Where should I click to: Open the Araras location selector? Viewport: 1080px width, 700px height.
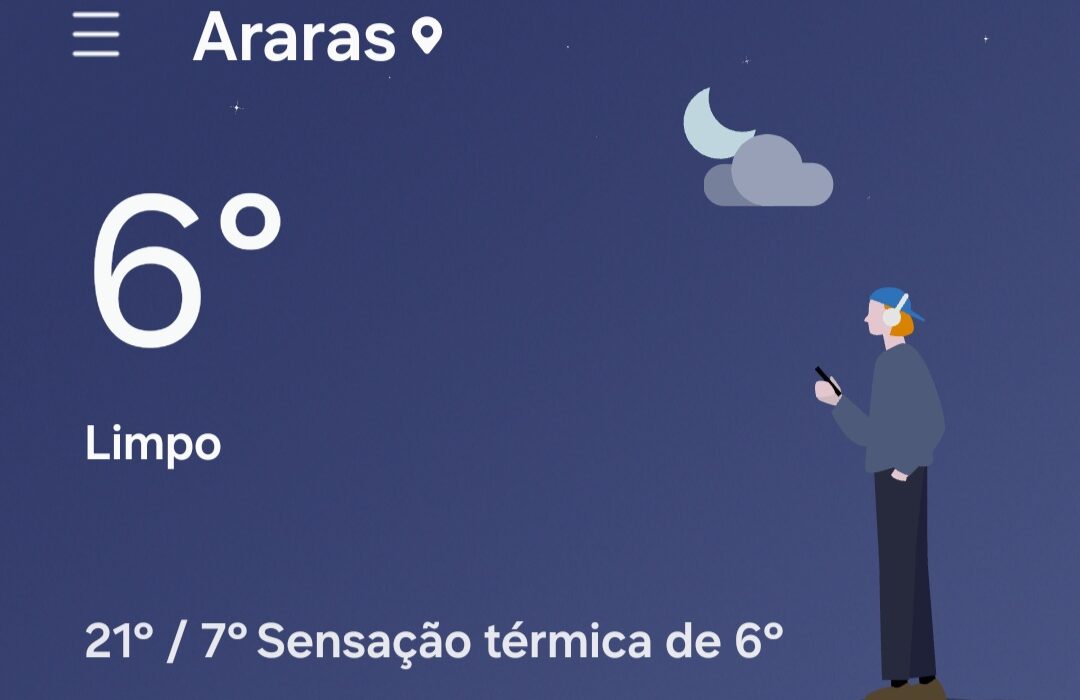click(316, 38)
